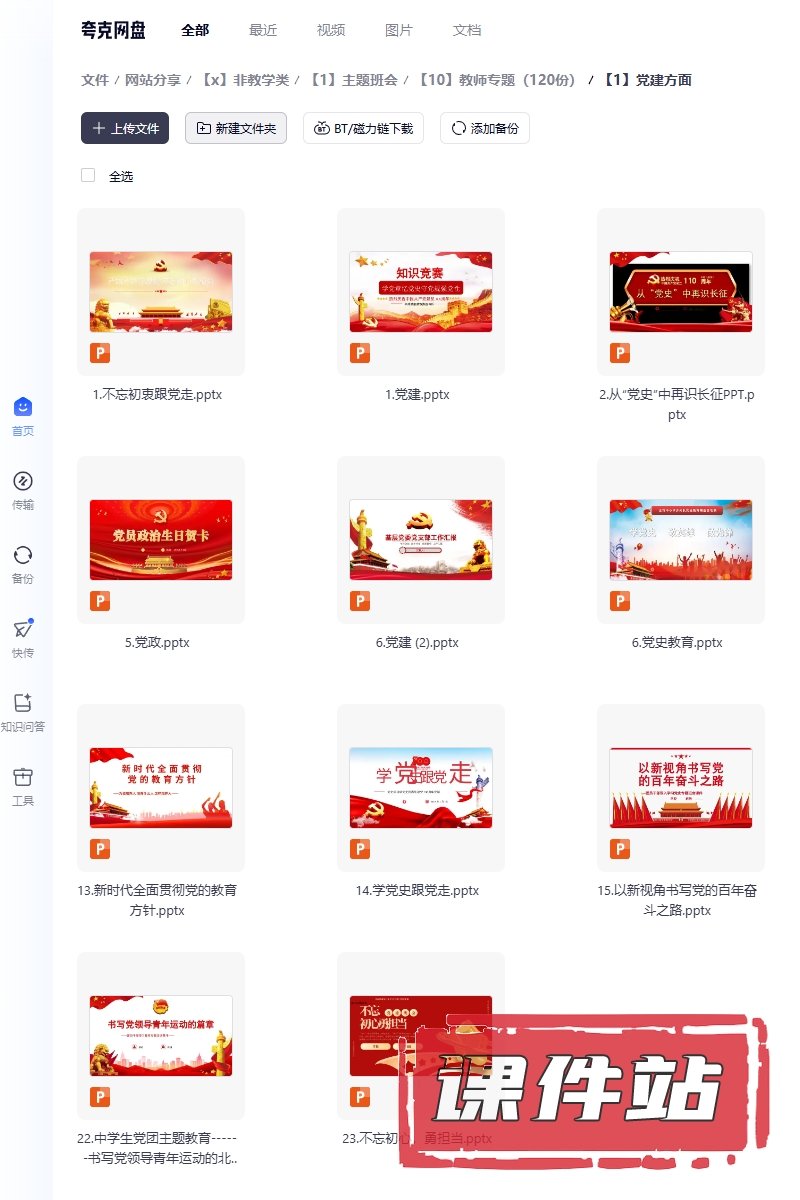Open 快传 in the sidebar
This screenshot has width=800, height=1200.
click(x=23, y=638)
